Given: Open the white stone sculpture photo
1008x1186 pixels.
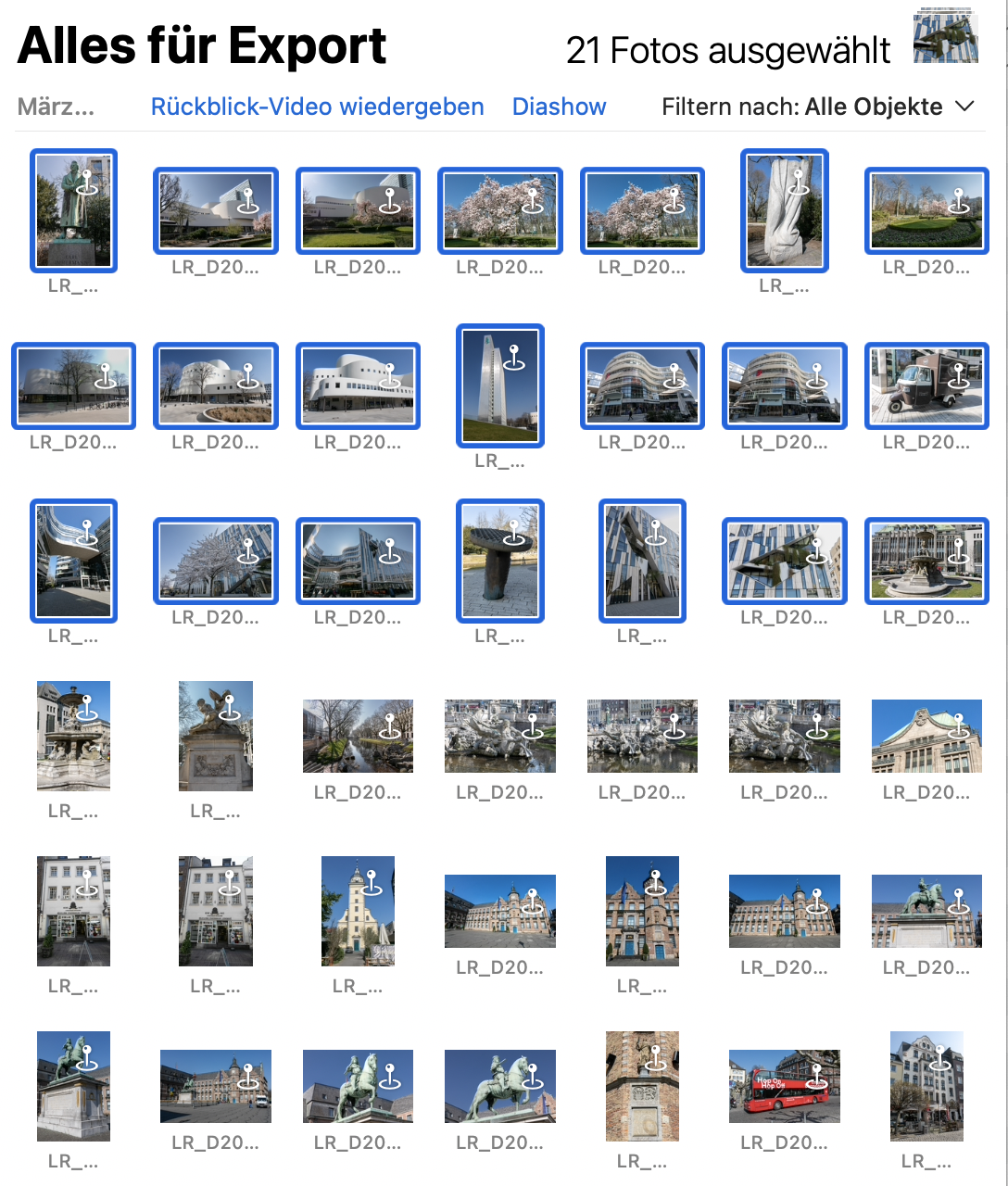Looking at the screenshot, I should 784,211.
